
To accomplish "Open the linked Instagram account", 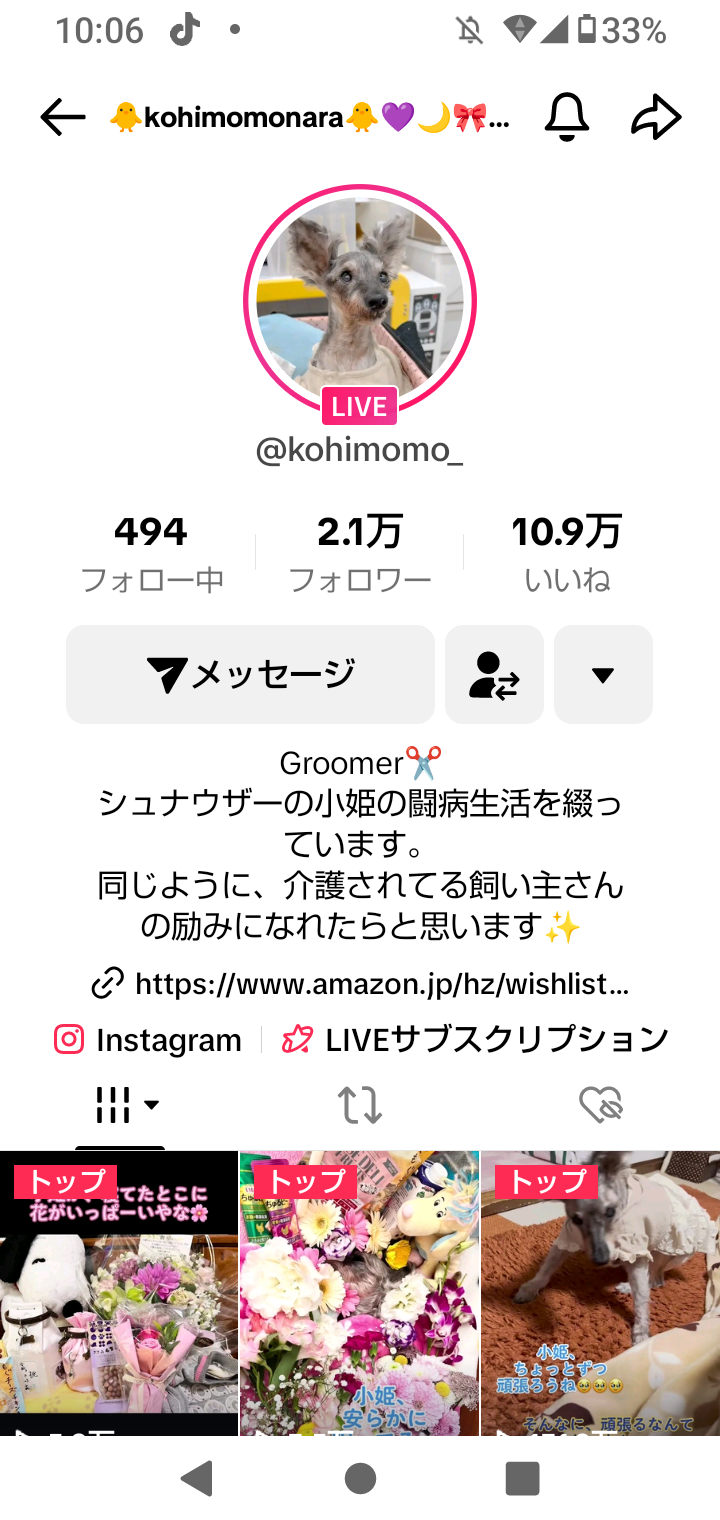I will click(149, 1040).
